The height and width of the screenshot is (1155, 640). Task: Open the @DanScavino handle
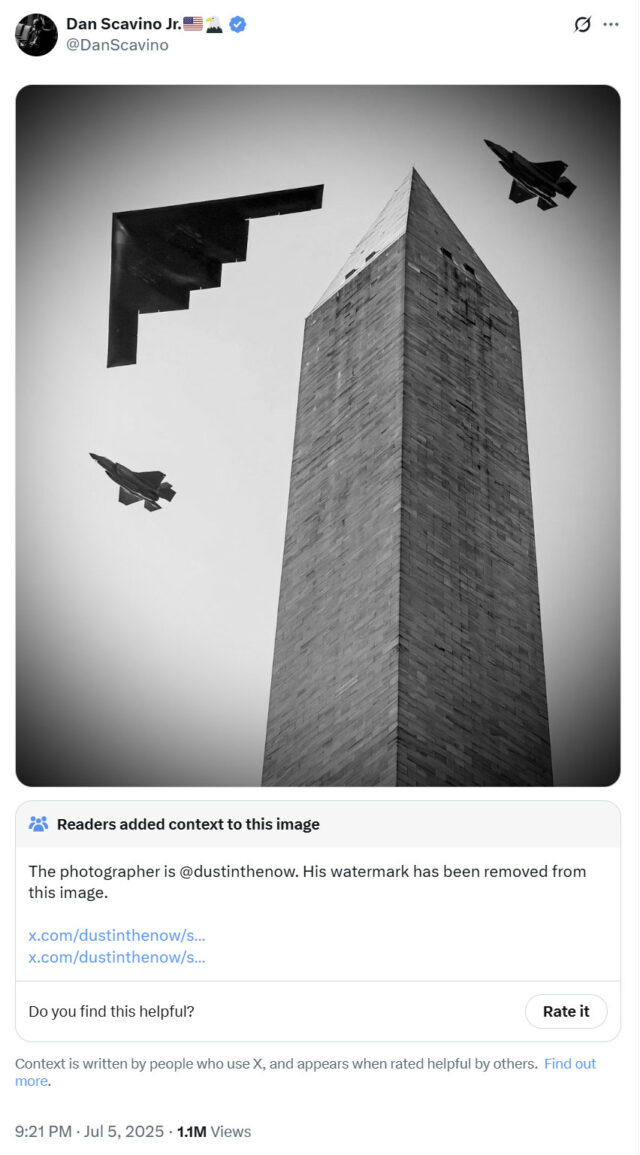(117, 45)
